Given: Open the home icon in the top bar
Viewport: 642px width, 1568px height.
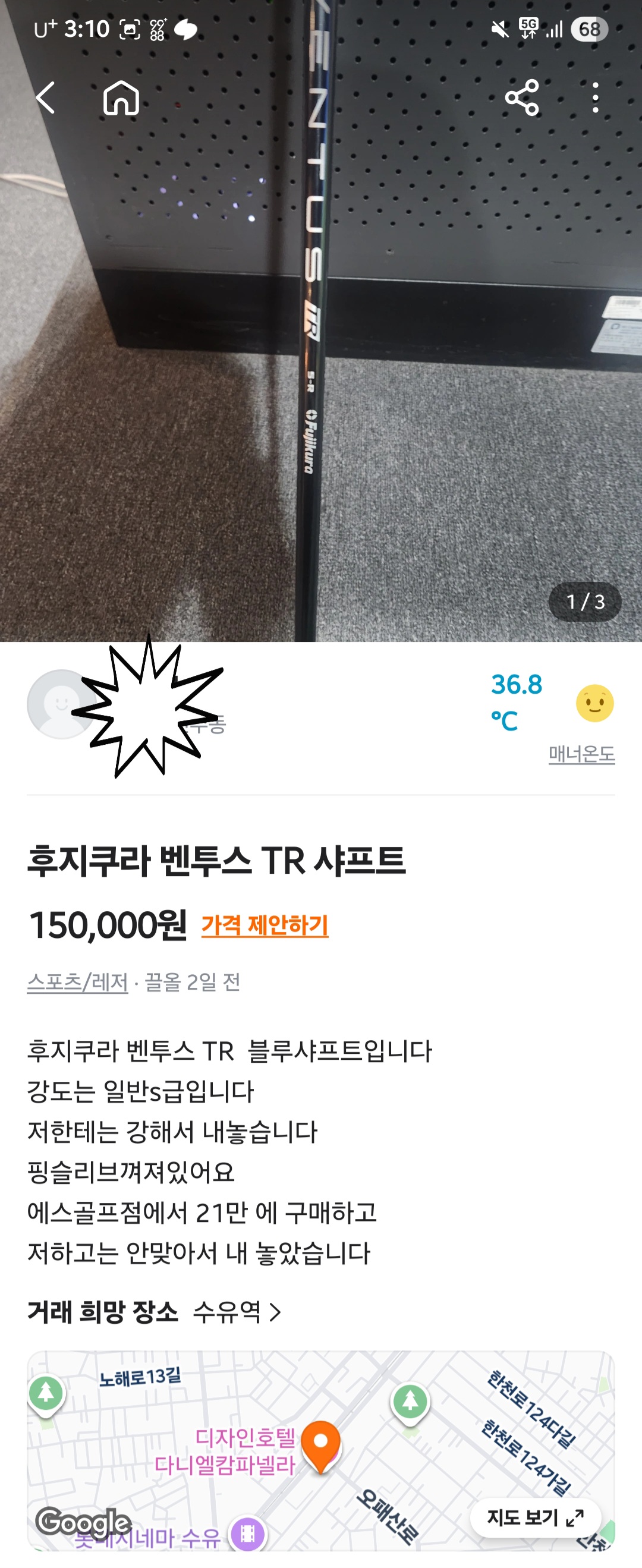Looking at the screenshot, I should (121, 97).
